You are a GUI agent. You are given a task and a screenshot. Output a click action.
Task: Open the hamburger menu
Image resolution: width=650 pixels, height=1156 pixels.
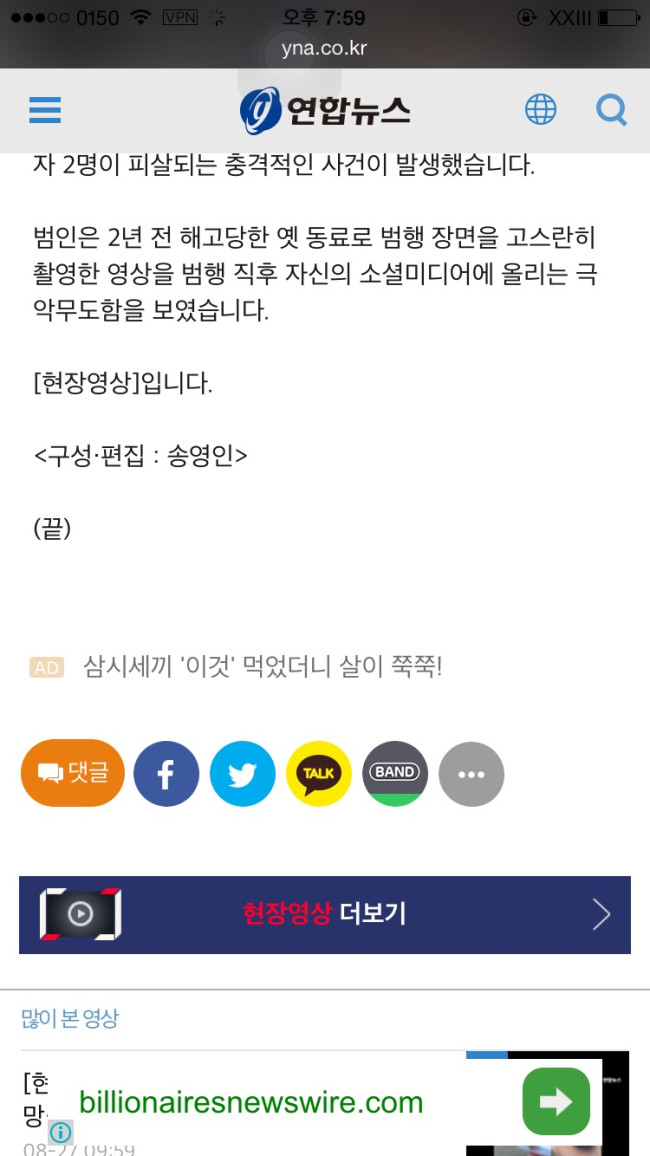(45, 109)
